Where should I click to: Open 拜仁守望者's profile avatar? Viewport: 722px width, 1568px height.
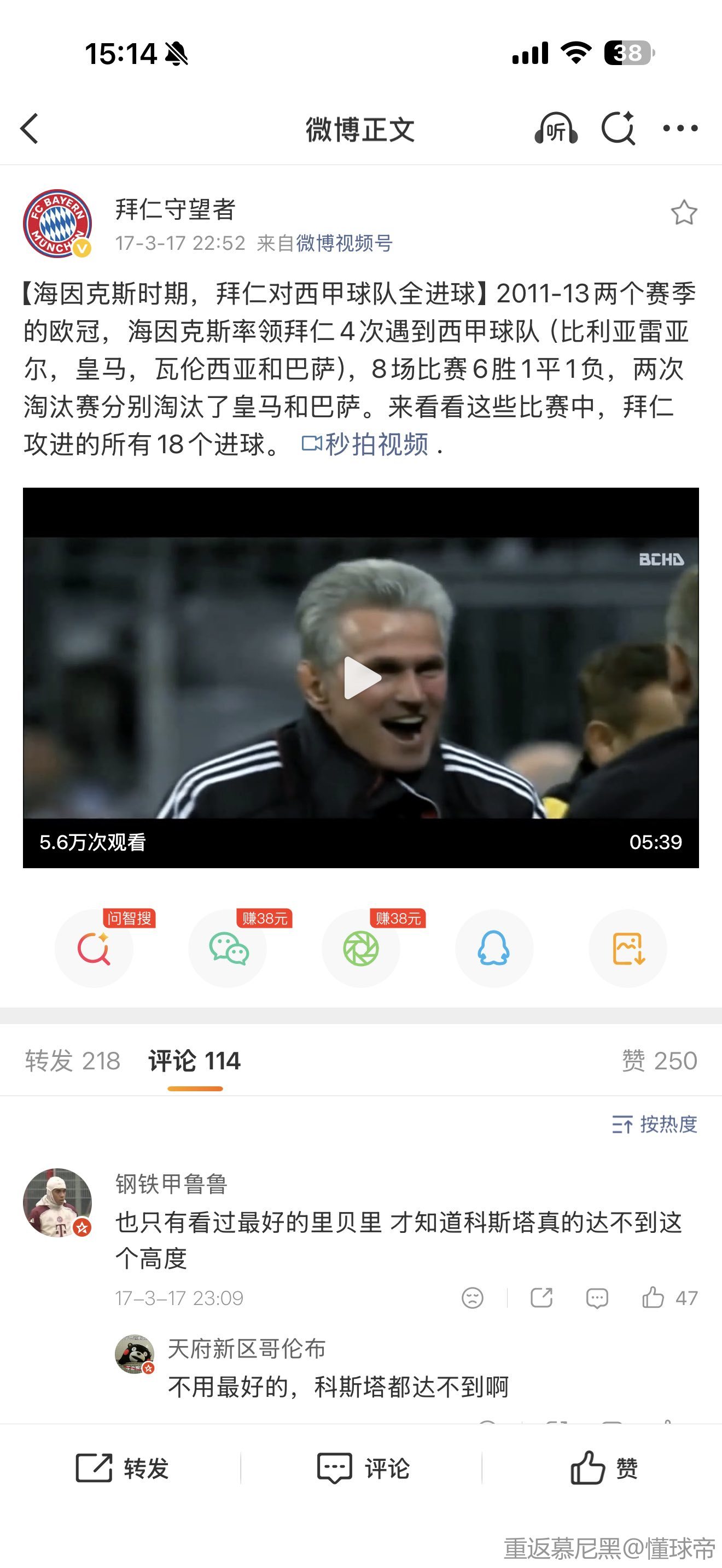57,224
